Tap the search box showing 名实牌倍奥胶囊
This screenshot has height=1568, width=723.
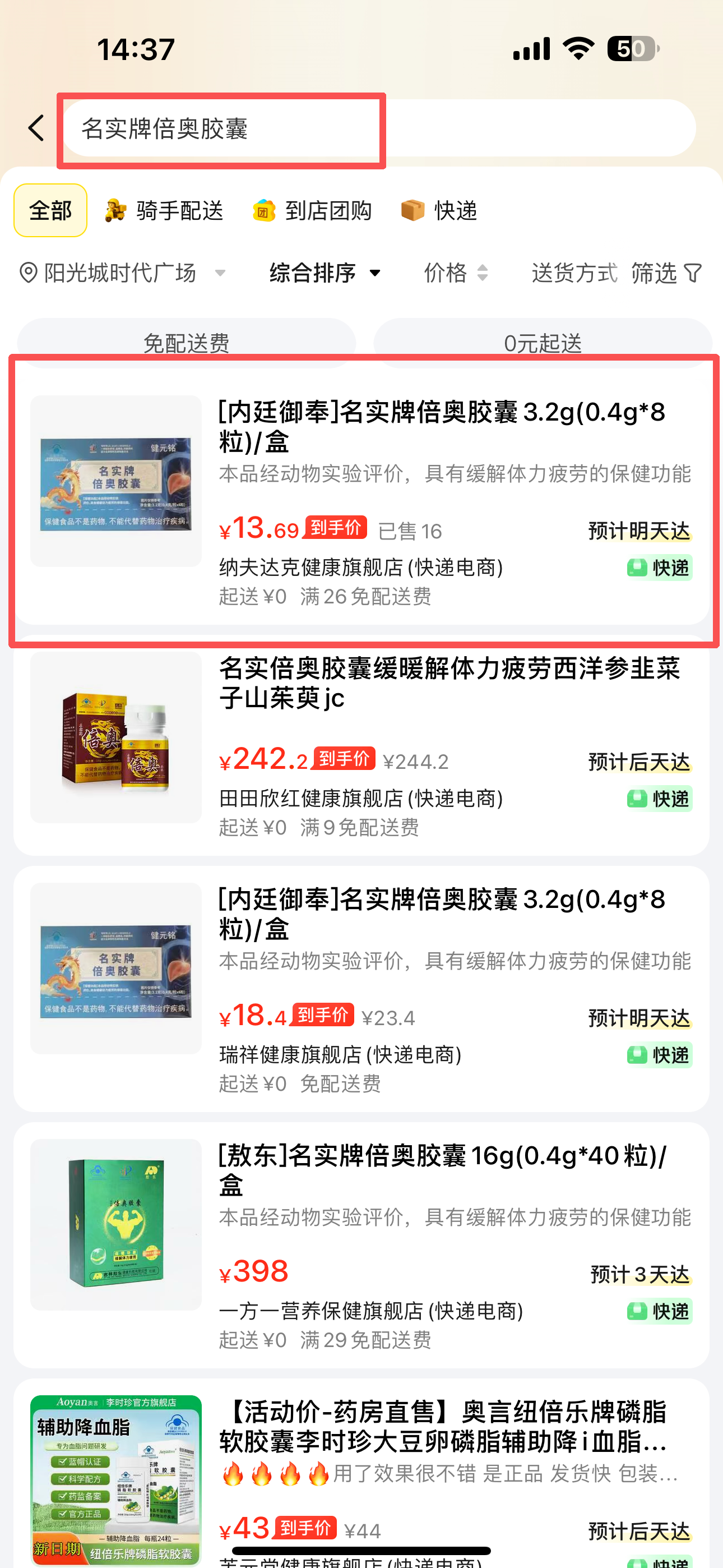(377, 128)
